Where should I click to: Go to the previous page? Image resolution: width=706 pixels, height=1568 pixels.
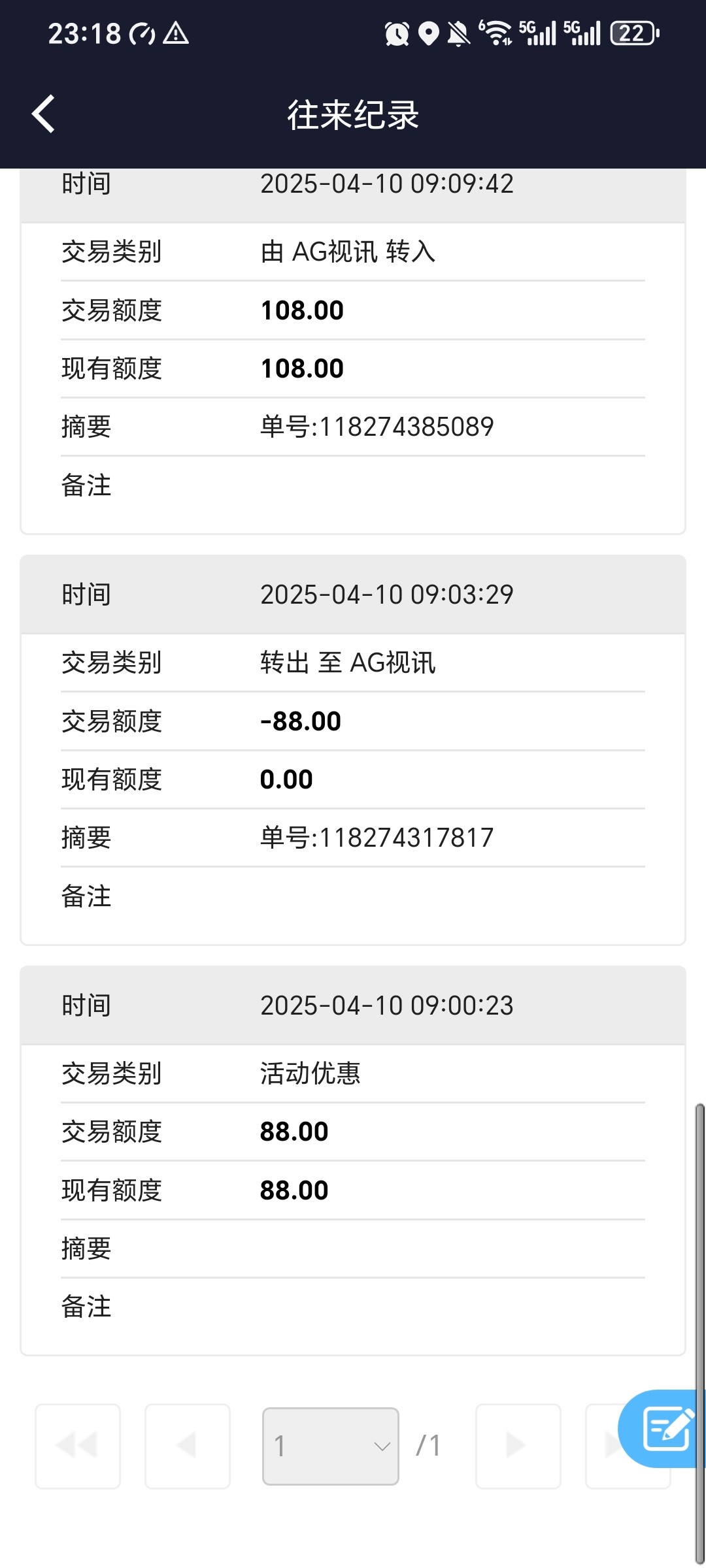(x=188, y=1446)
